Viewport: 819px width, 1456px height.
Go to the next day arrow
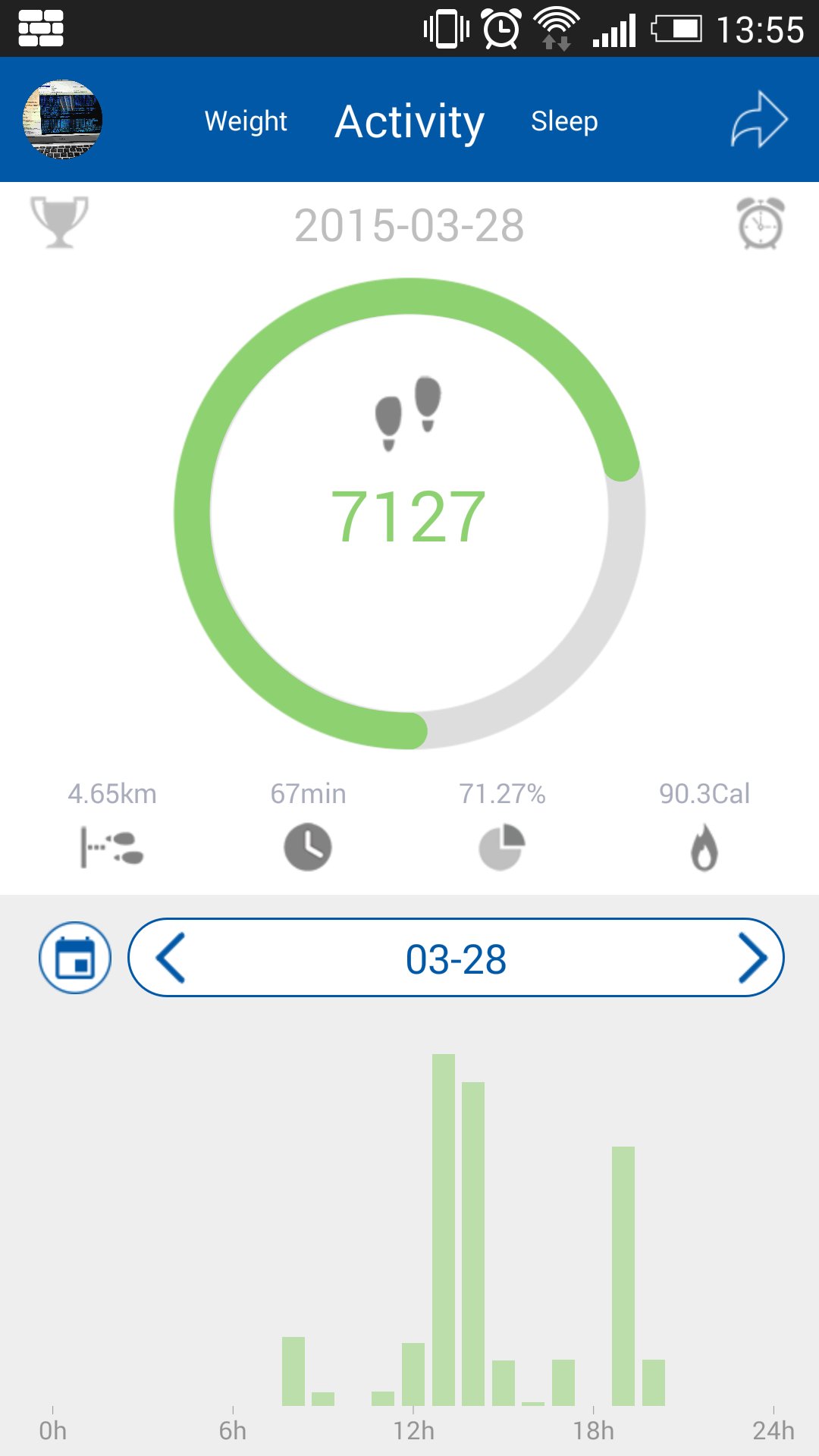(752, 958)
